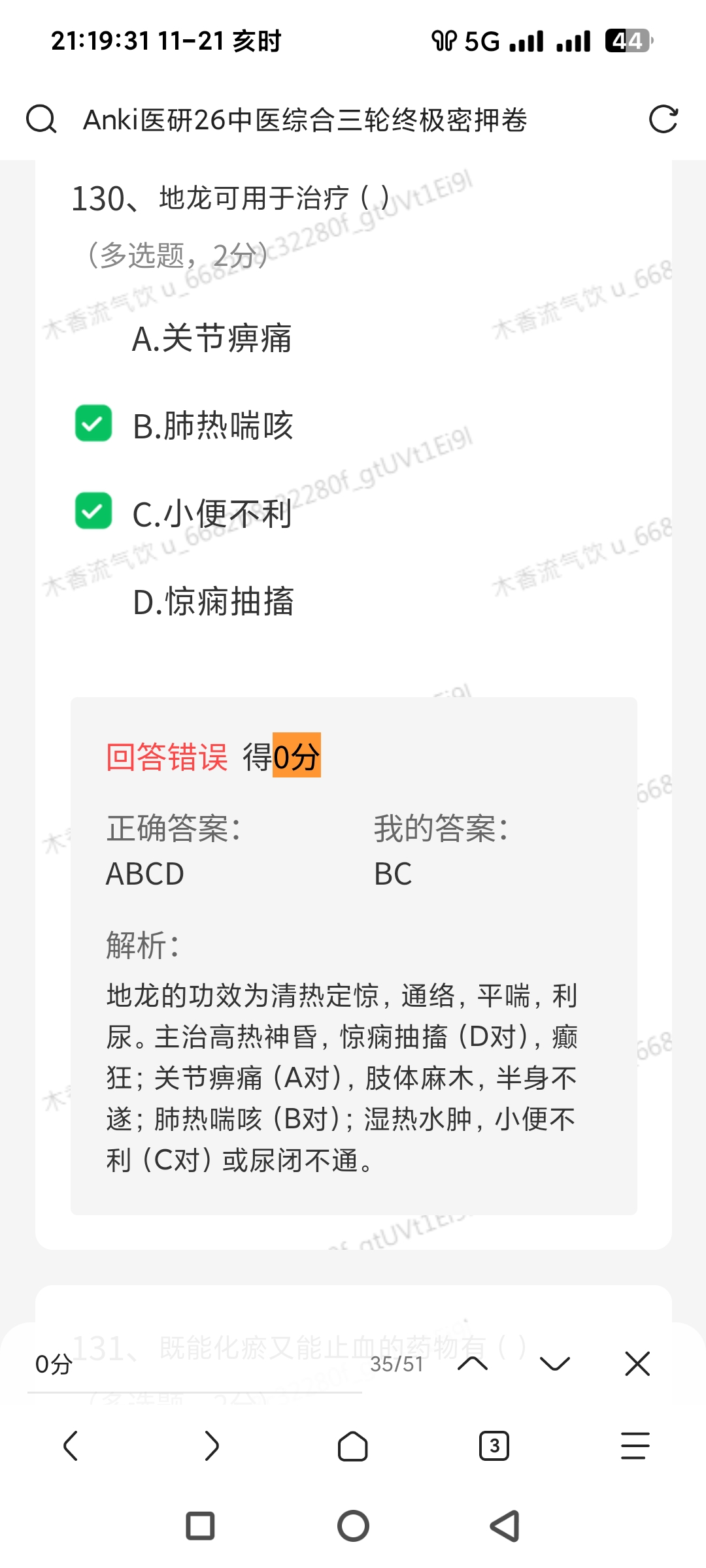Image resolution: width=706 pixels, height=1568 pixels.
Task: Select option A.关节痹痛
Action: tap(212, 338)
